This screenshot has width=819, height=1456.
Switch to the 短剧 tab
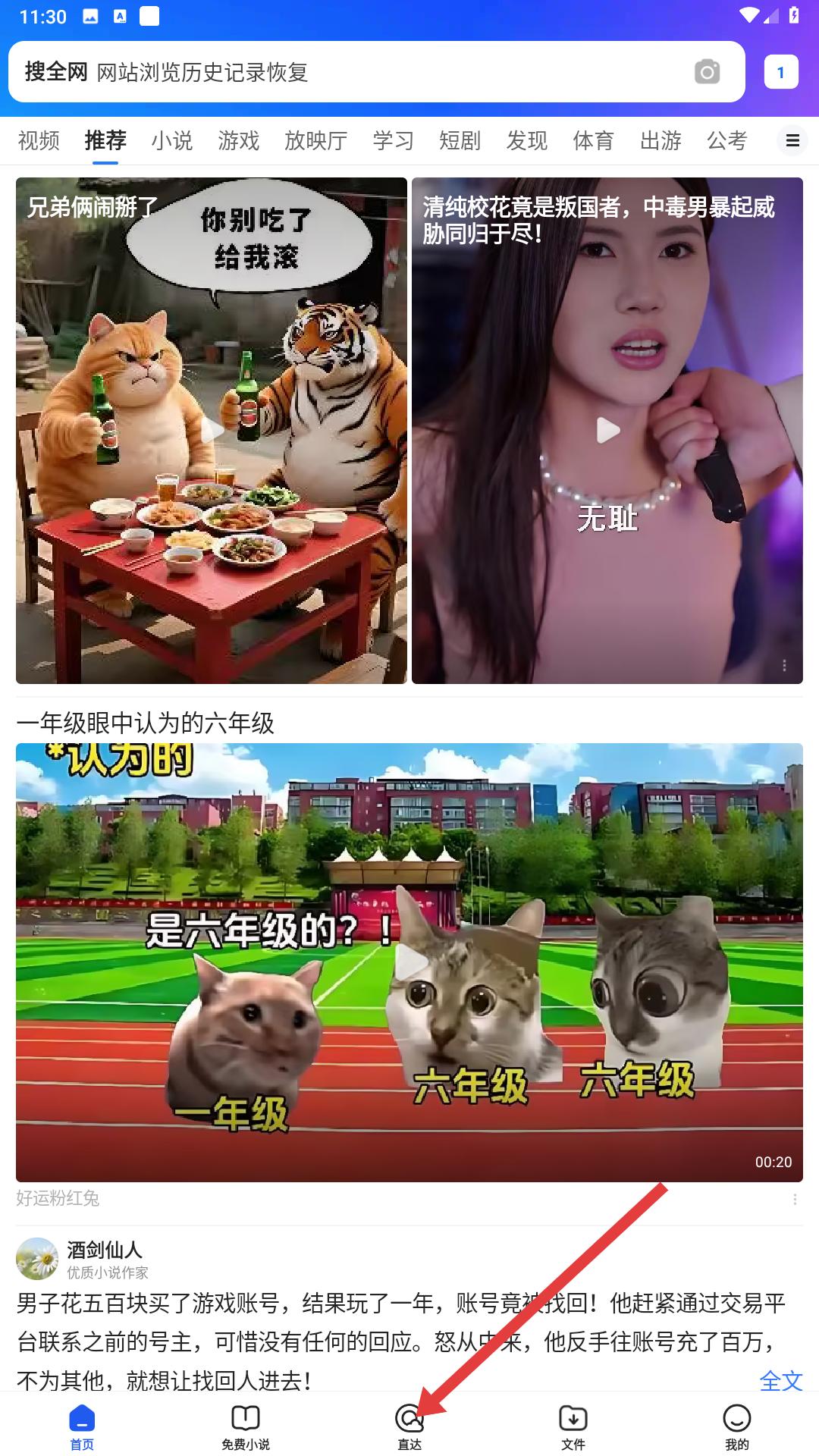[460, 140]
